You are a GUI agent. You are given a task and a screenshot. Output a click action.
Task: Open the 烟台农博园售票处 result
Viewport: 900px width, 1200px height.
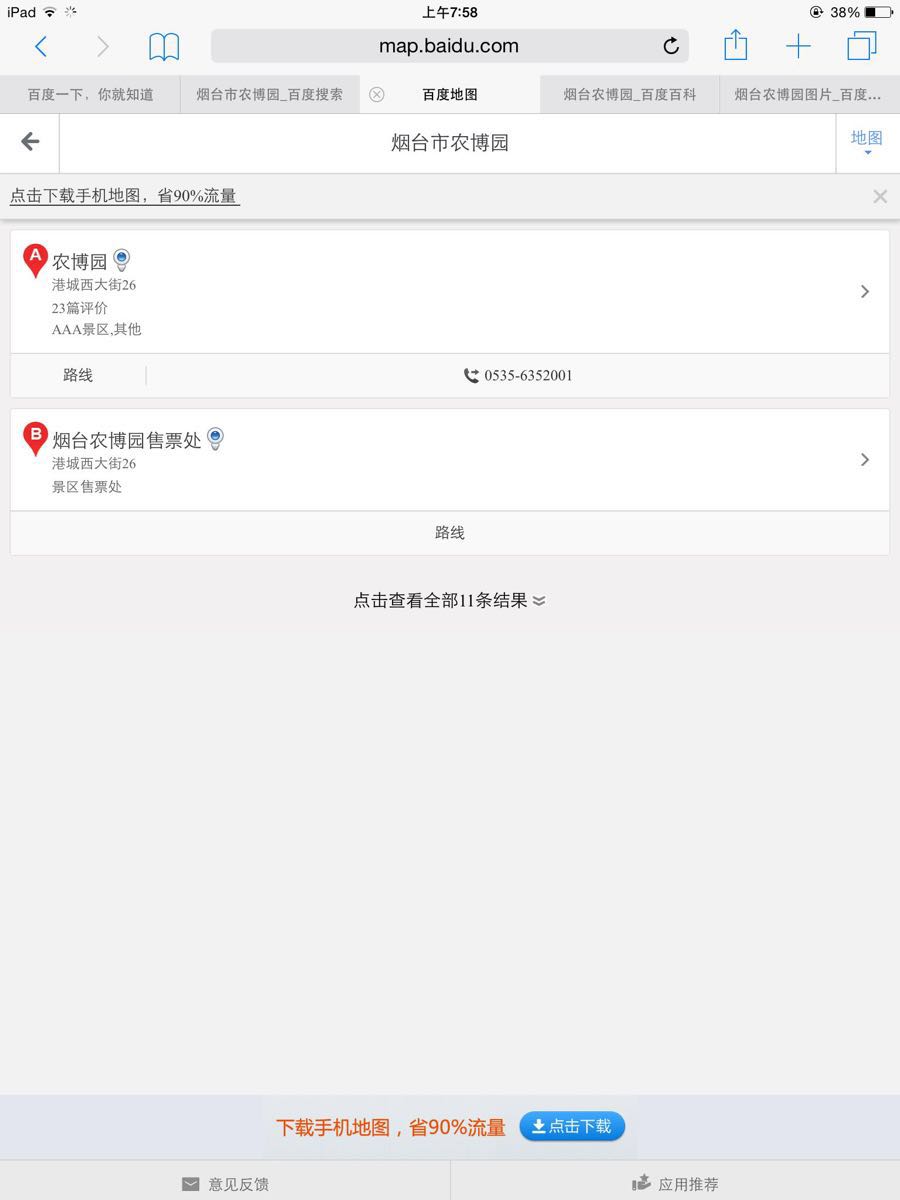click(450, 460)
